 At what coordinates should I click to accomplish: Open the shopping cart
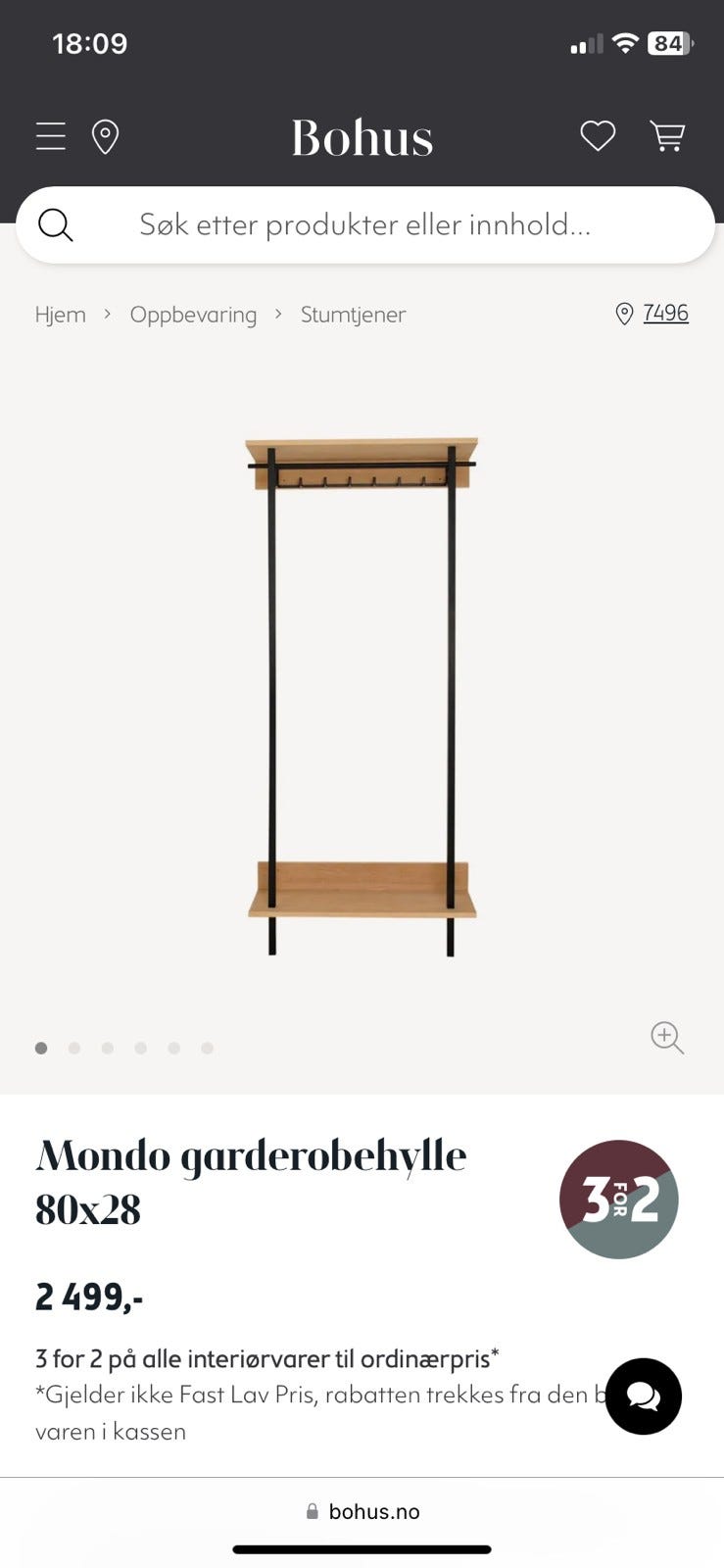668,135
